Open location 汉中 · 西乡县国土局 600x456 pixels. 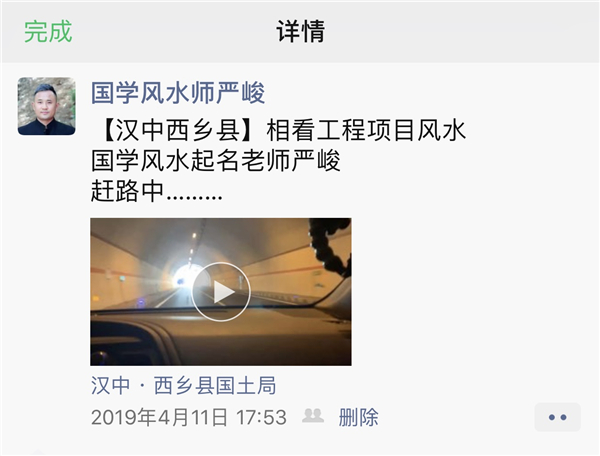tap(183, 385)
